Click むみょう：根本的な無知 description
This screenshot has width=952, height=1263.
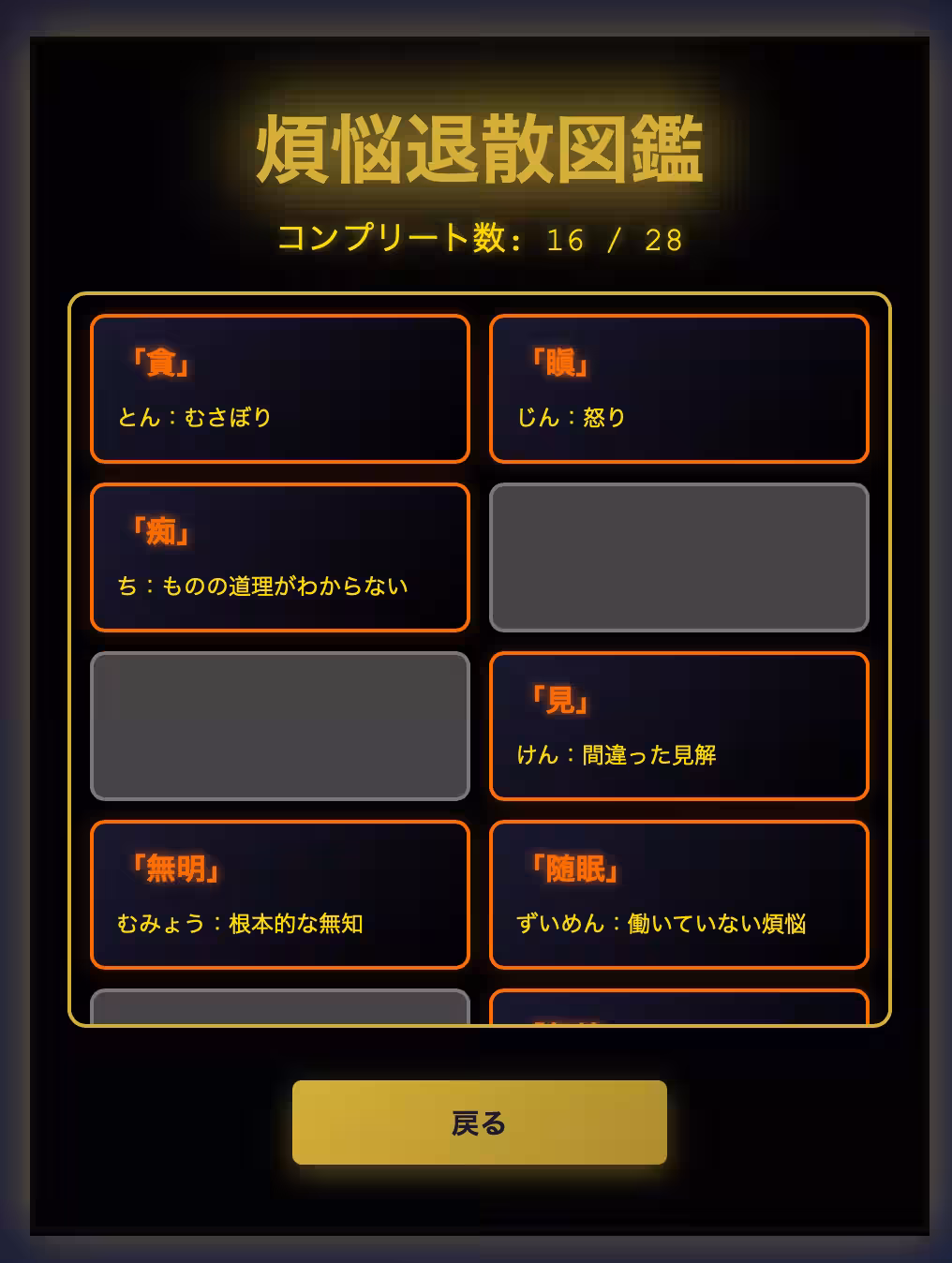coord(242,925)
